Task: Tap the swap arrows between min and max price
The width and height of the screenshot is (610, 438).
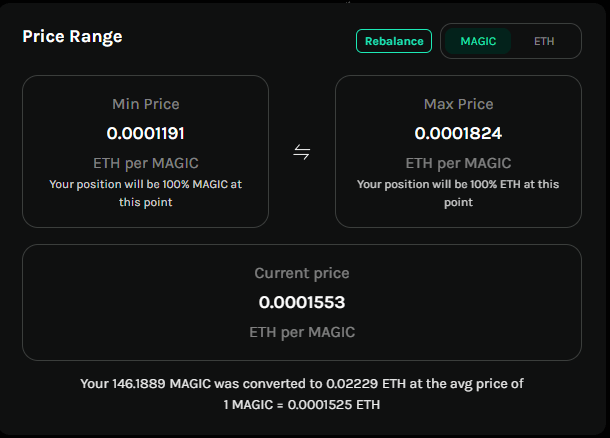Action: 301,152
